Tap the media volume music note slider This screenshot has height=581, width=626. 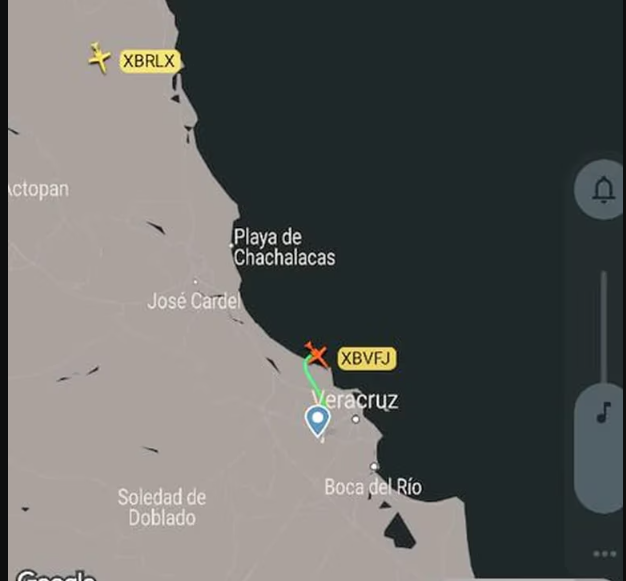pos(603,412)
